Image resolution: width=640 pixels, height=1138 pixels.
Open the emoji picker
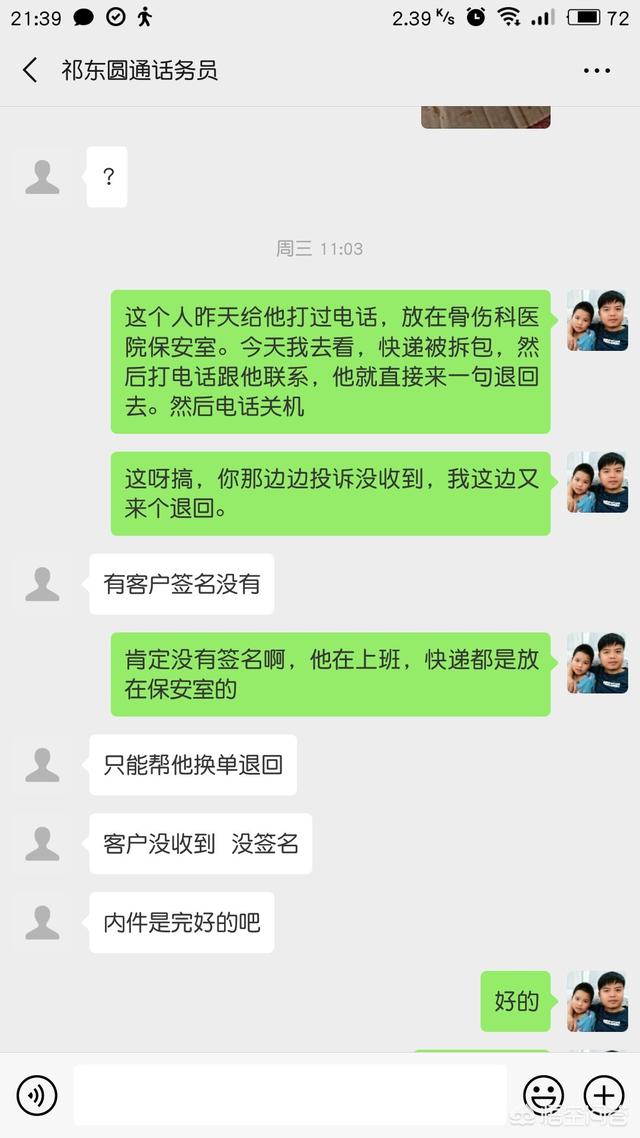pyautogui.click(x=543, y=1094)
